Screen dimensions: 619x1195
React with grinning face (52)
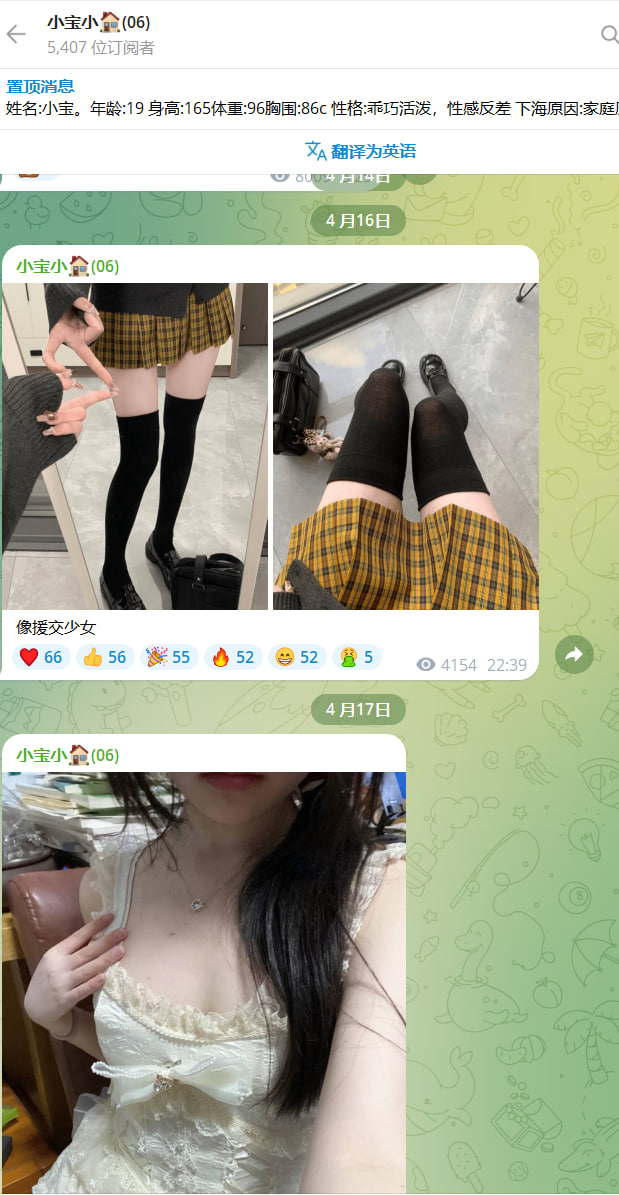pos(297,657)
